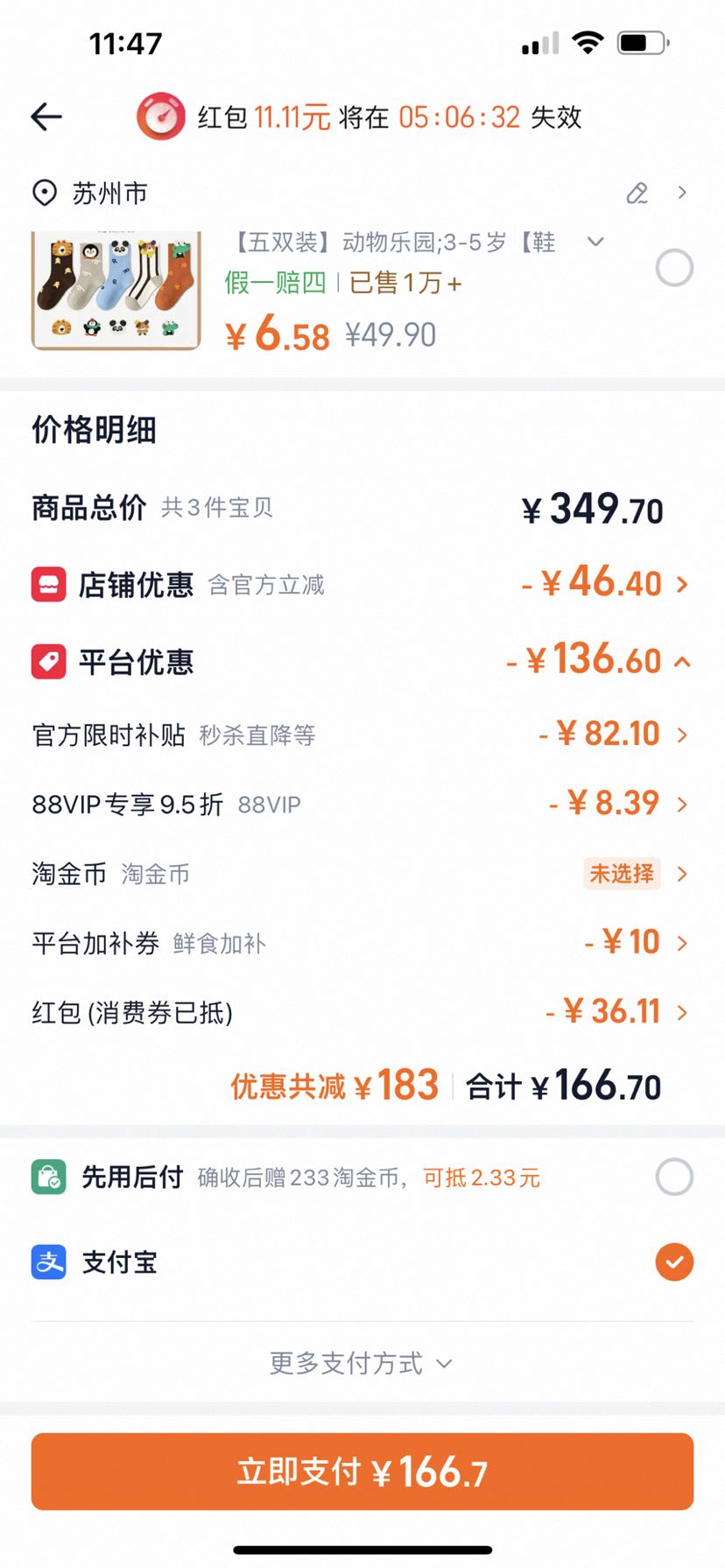The image size is (725, 1568).
Task: Select the socks item radio button
Action: pyautogui.click(x=674, y=268)
